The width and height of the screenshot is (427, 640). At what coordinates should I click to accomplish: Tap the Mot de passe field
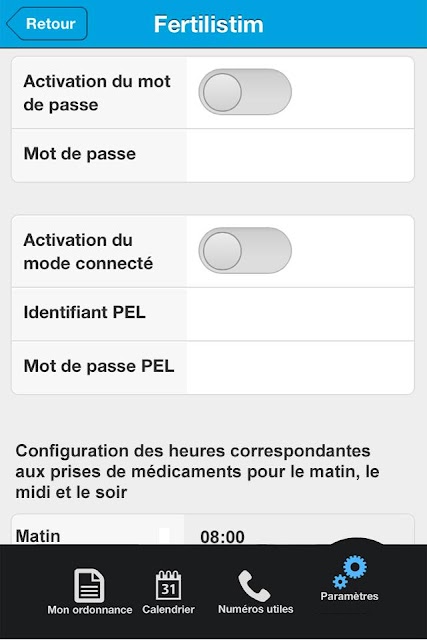click(300, 155)
